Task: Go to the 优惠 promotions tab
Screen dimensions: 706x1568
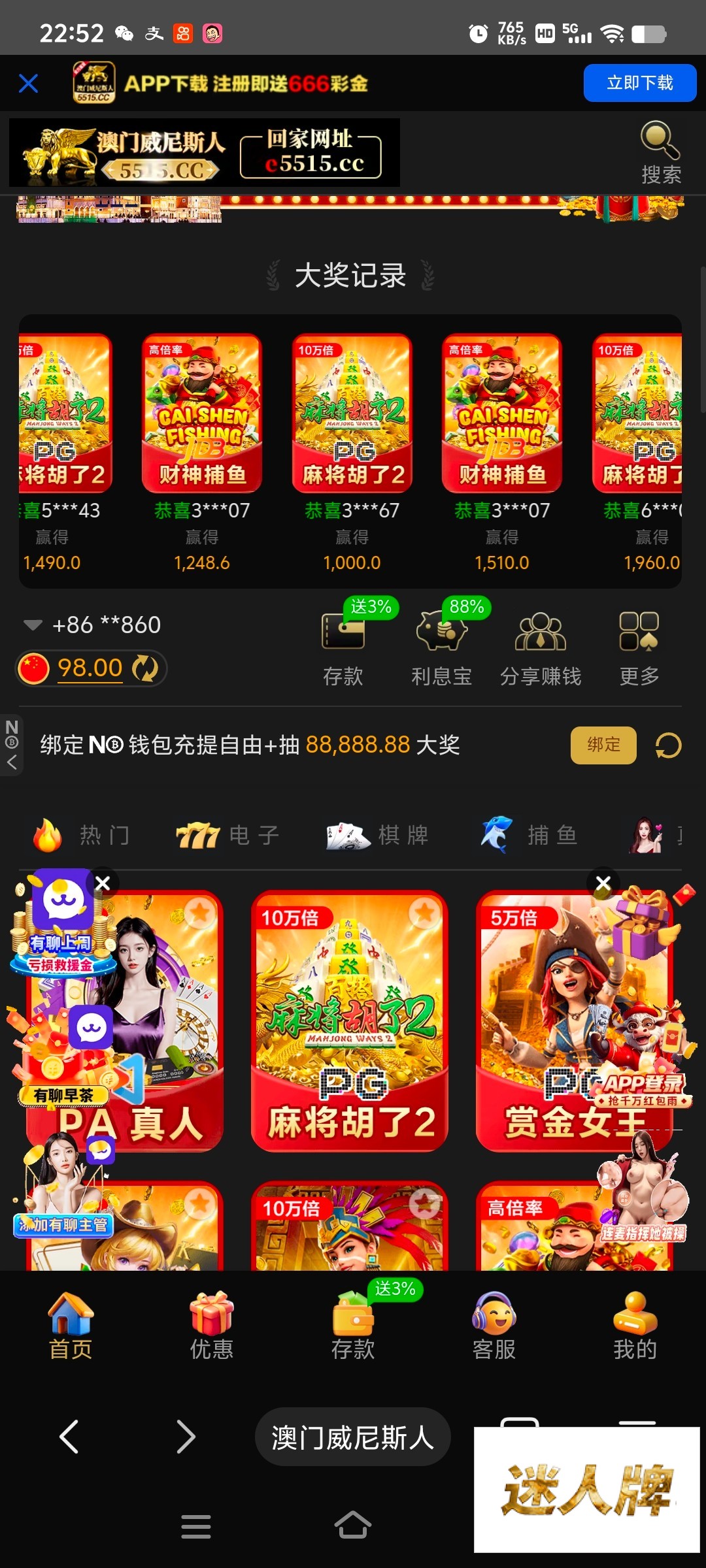Action: pos(211,1326)
